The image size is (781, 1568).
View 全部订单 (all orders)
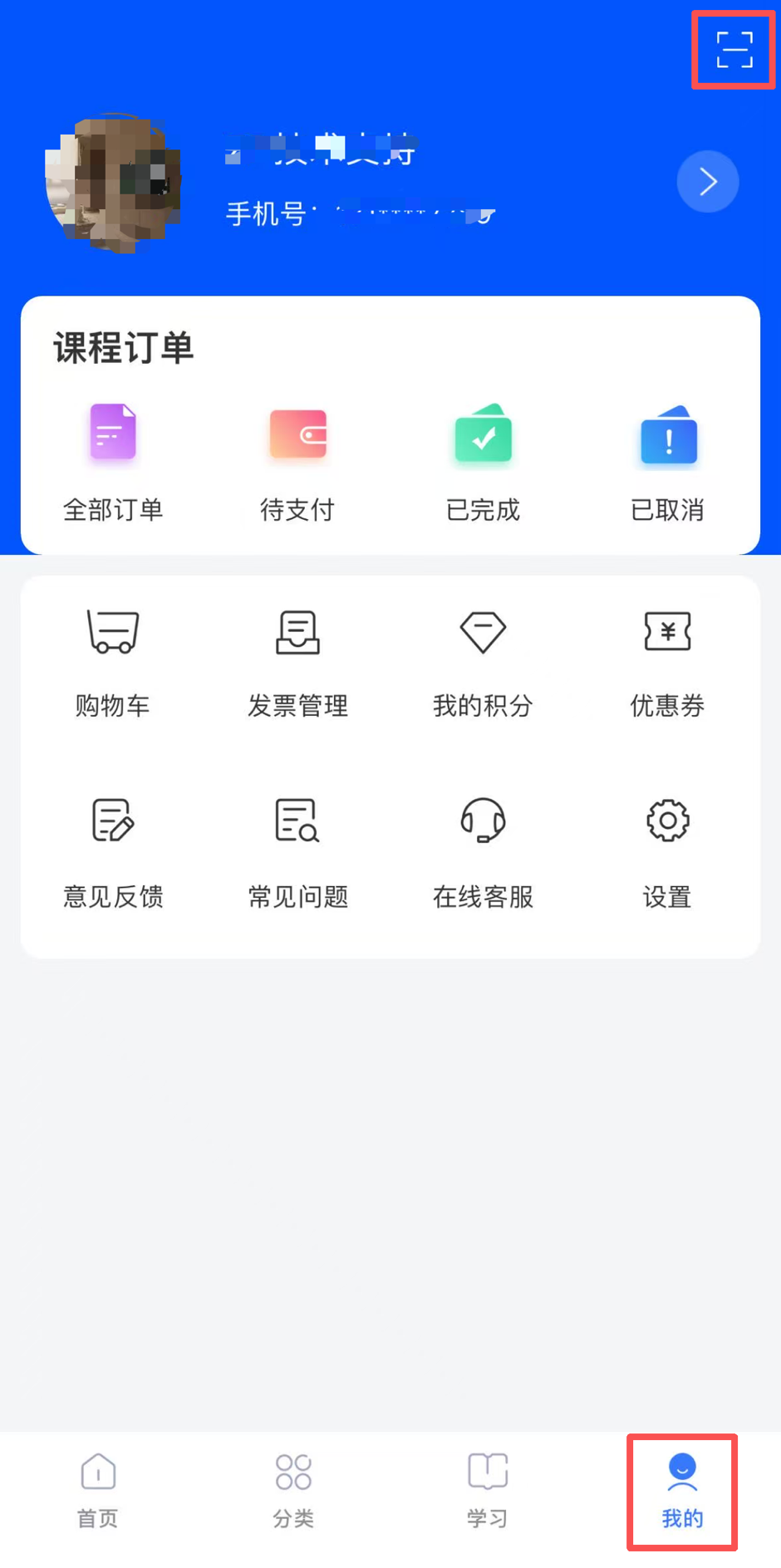click(113, 461)
